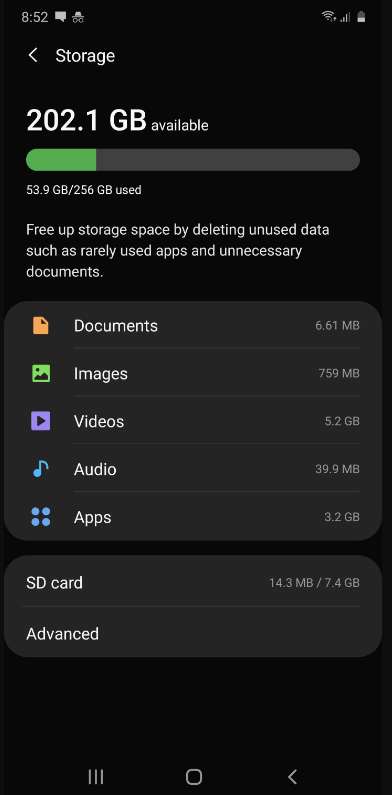Go back using the Storage header arrow
The width and height of the screenshot is (392, 795).
point(33,55)
